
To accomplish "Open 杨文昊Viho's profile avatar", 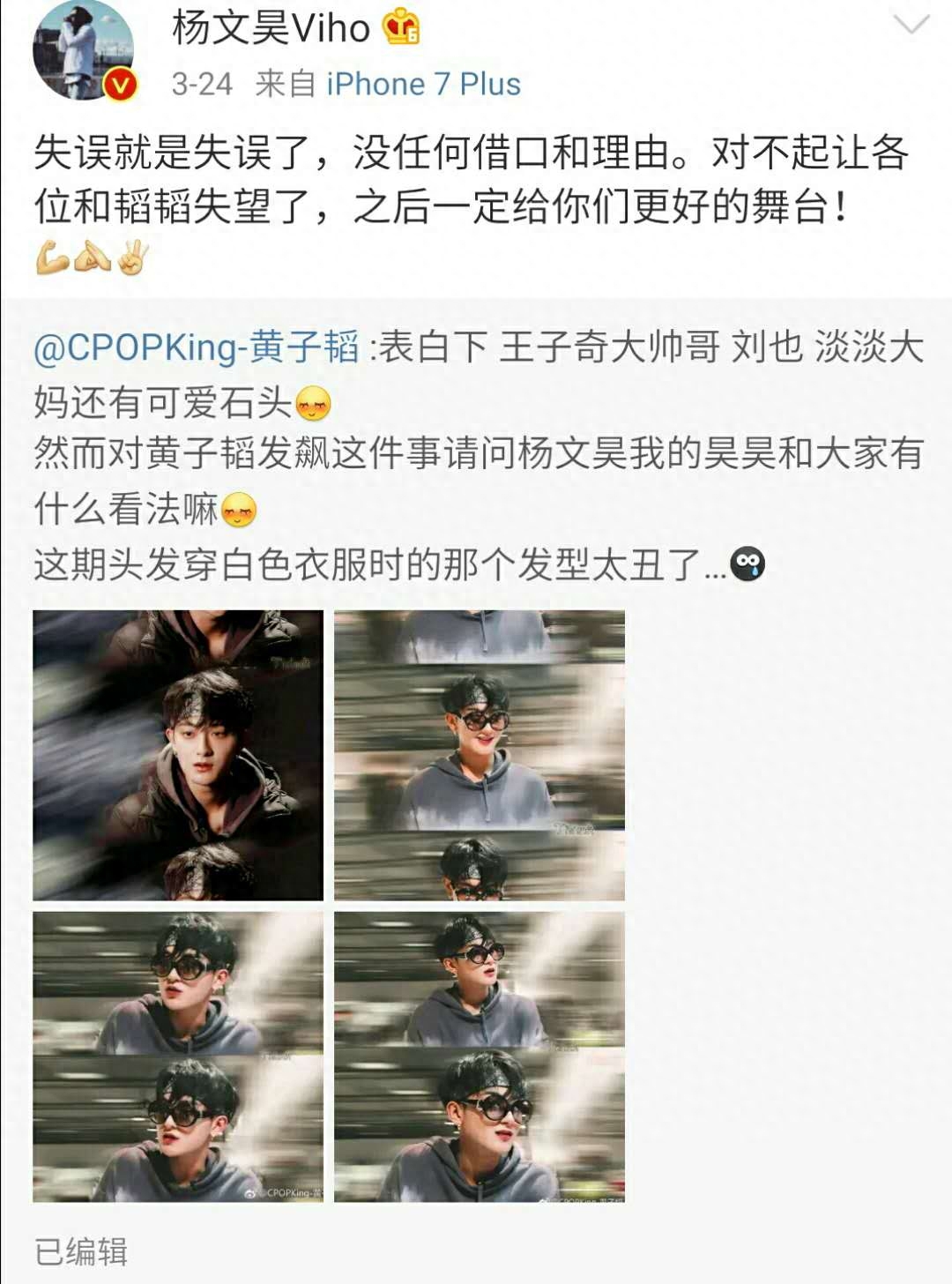I will pyautogui.click(x=82, y=51).
